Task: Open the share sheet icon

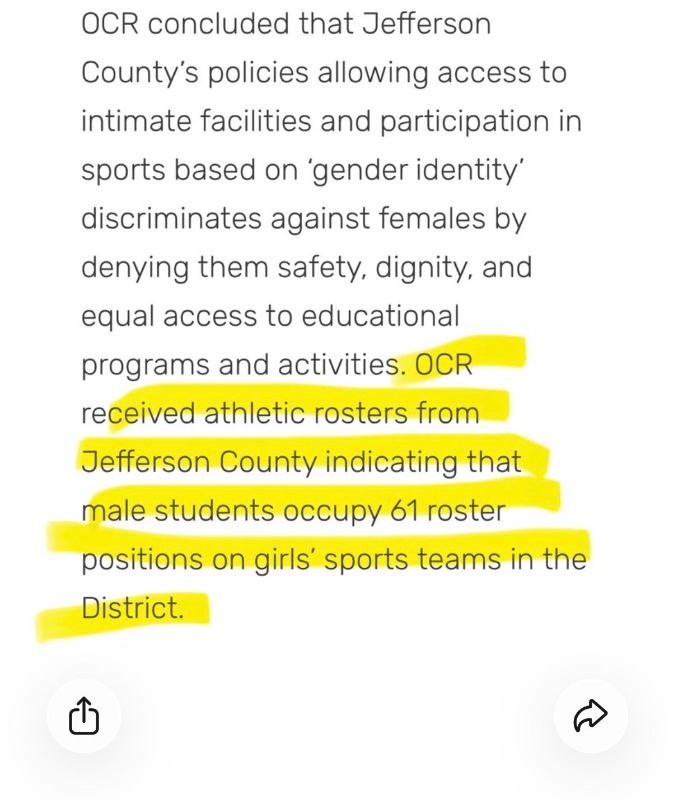Action: pos(84,715)
